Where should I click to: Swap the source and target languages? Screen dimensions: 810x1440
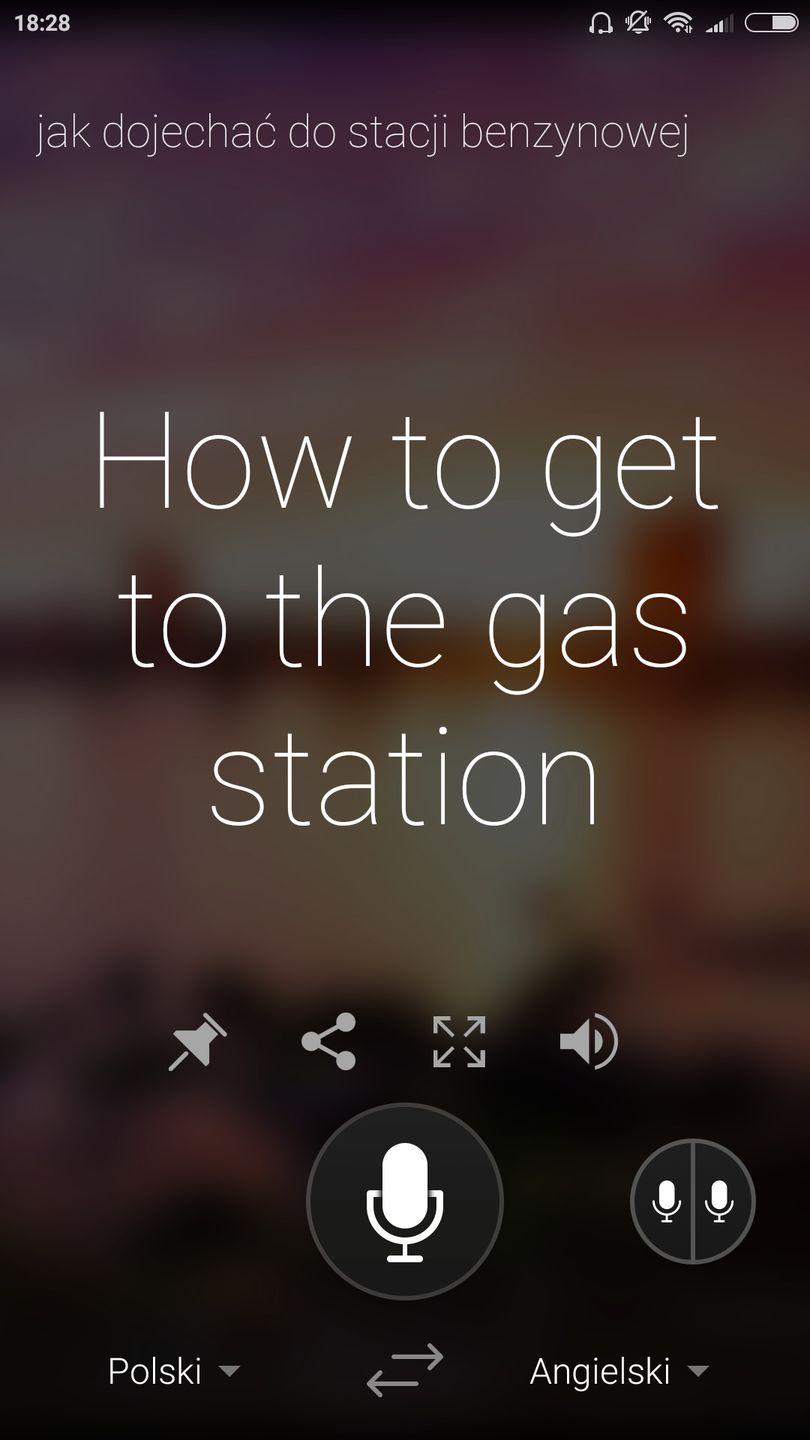coord(405,1371)
